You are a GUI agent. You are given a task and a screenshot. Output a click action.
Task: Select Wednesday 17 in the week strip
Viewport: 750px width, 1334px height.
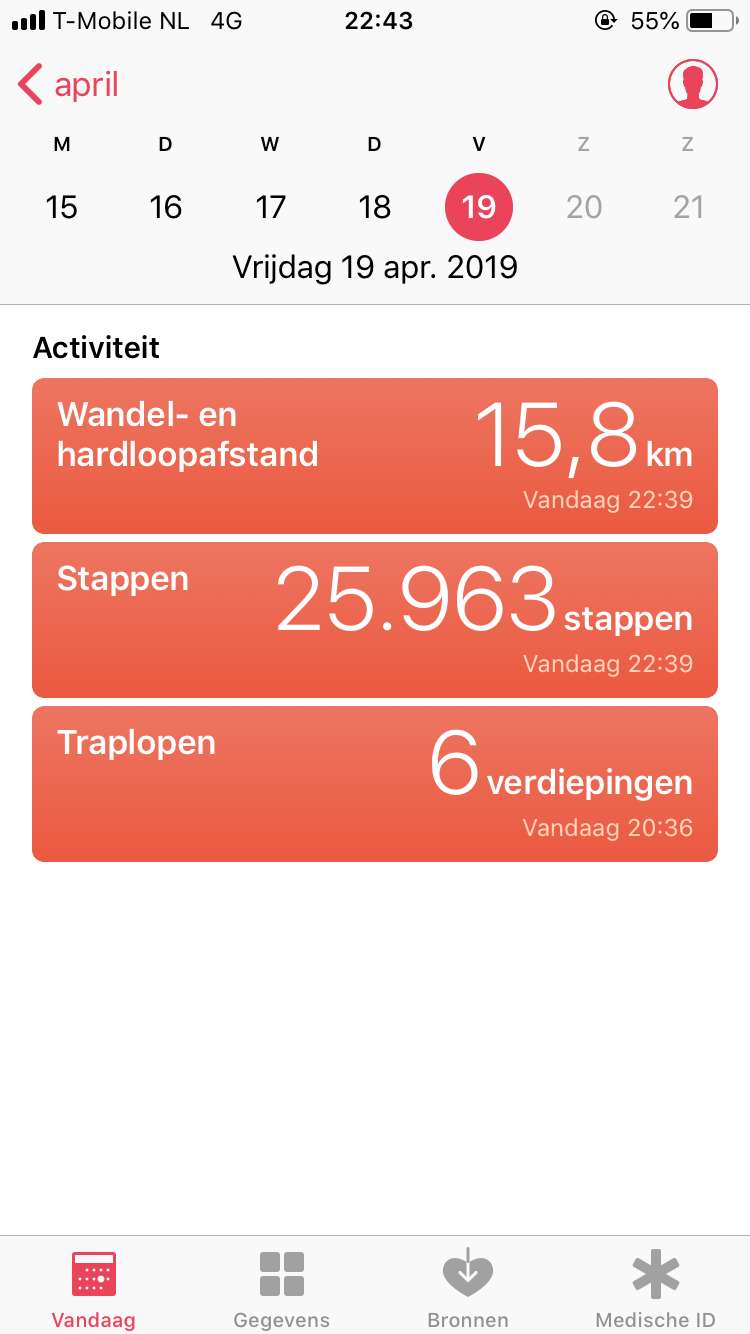270,207
